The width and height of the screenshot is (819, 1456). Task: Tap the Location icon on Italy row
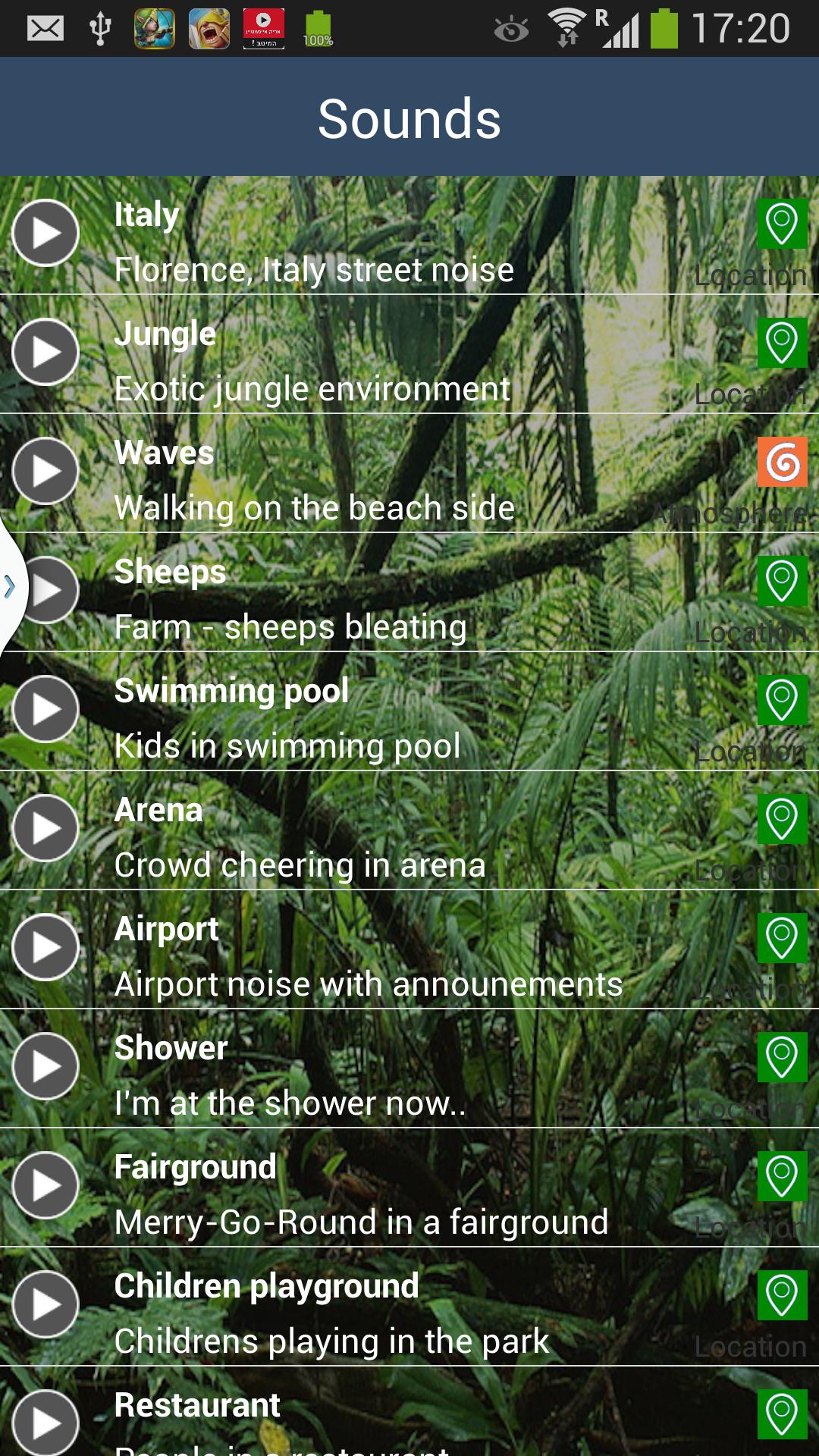click(x=782, y=224)
